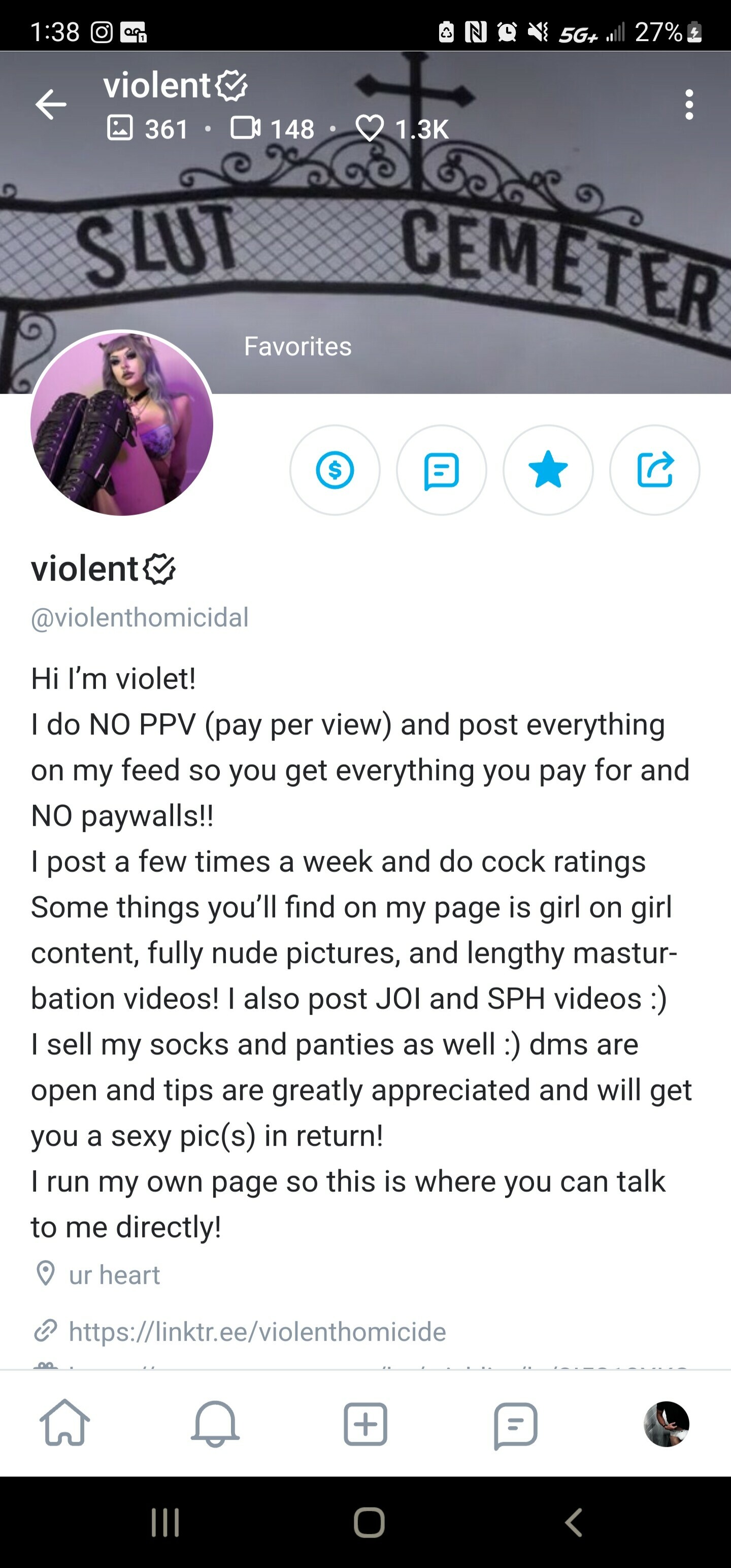Toggle the favorite star button
Screen dimensions: 731x1568
[548, 470]
